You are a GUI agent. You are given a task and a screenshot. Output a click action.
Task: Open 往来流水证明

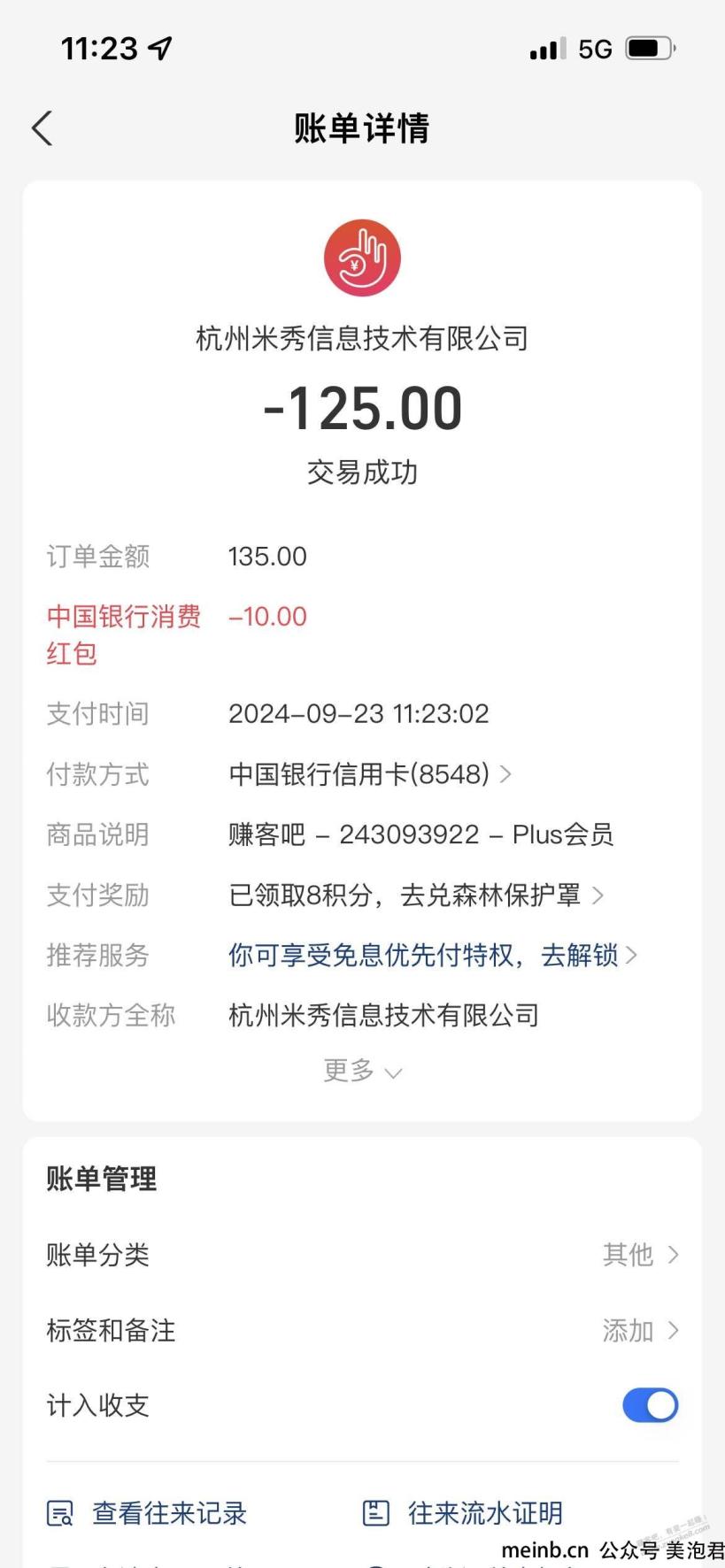pyautogui.click(x=463, y=1513)
